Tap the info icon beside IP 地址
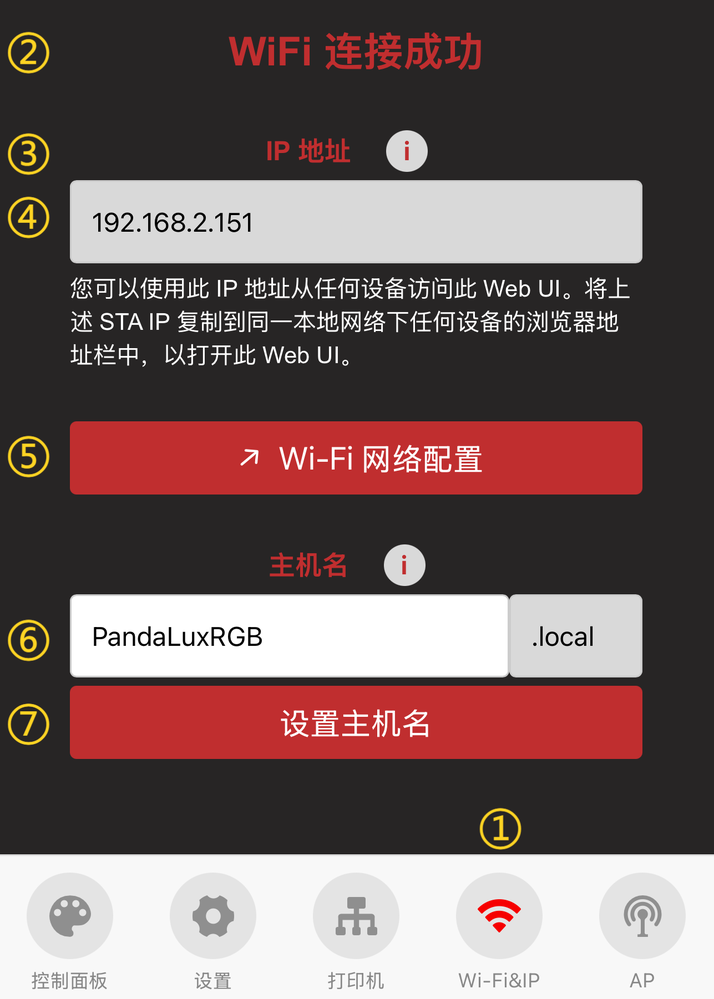Viewport: 714px width, 999px height. pyautogui.click(x=406, y=152)
